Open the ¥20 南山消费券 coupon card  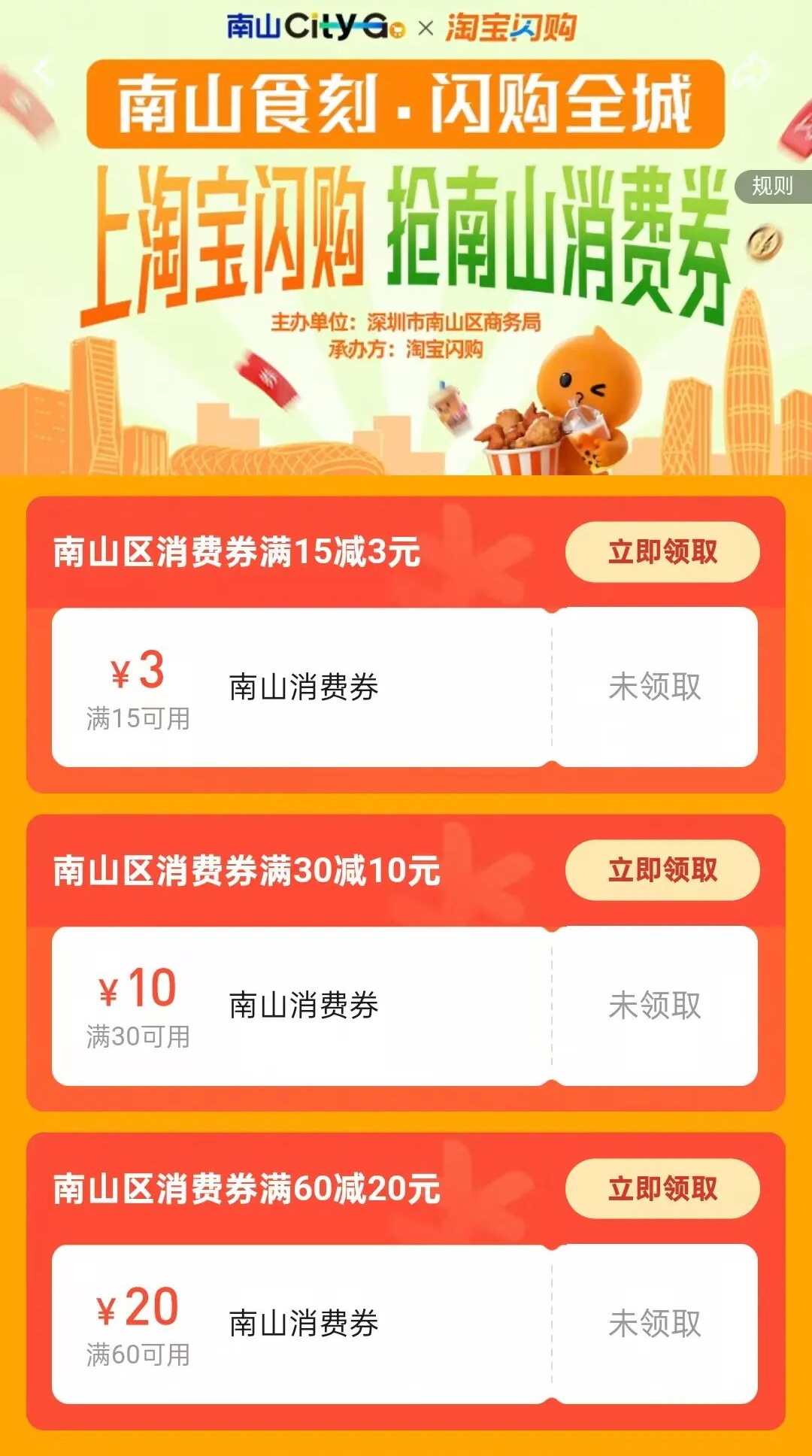coord(301,1324)
